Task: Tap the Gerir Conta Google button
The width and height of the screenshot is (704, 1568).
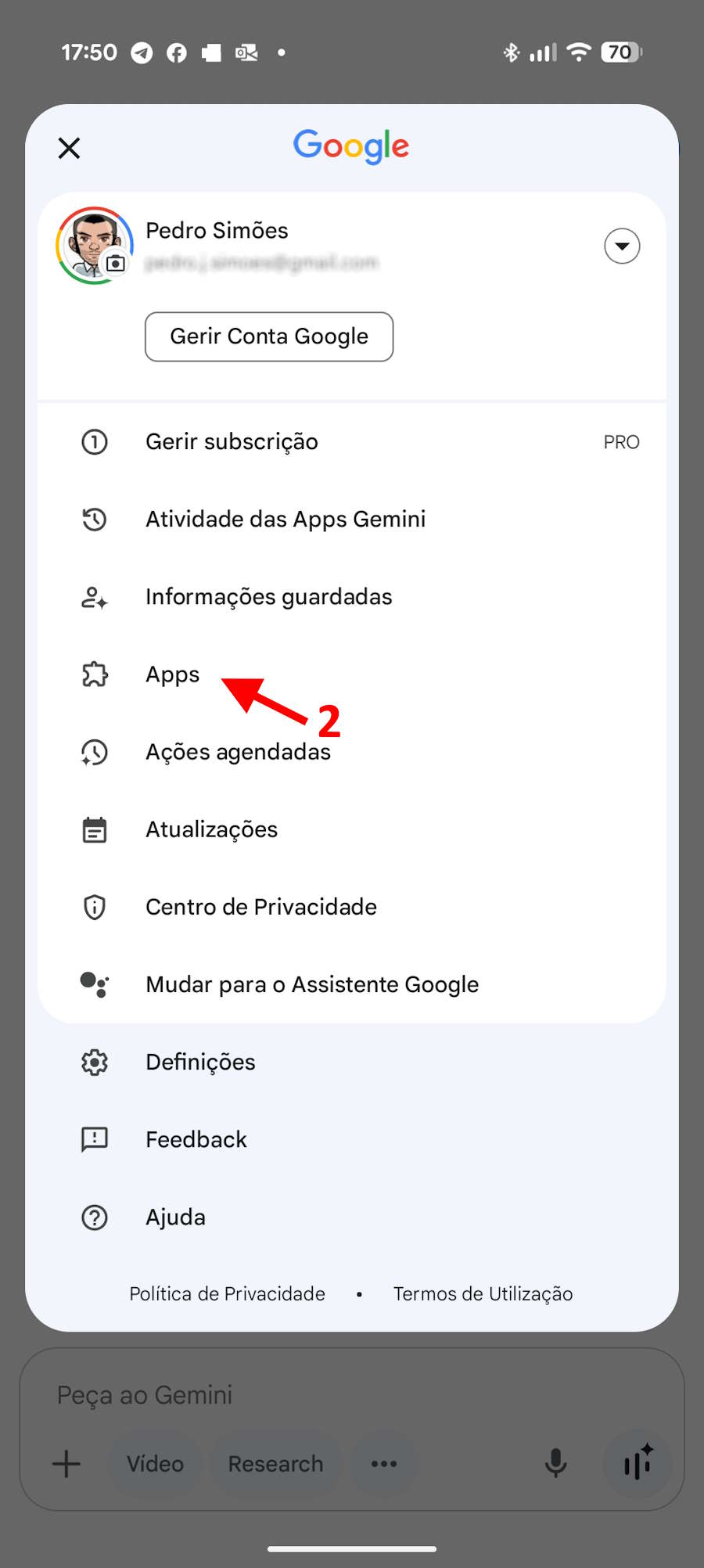Action: pos(269,336)
